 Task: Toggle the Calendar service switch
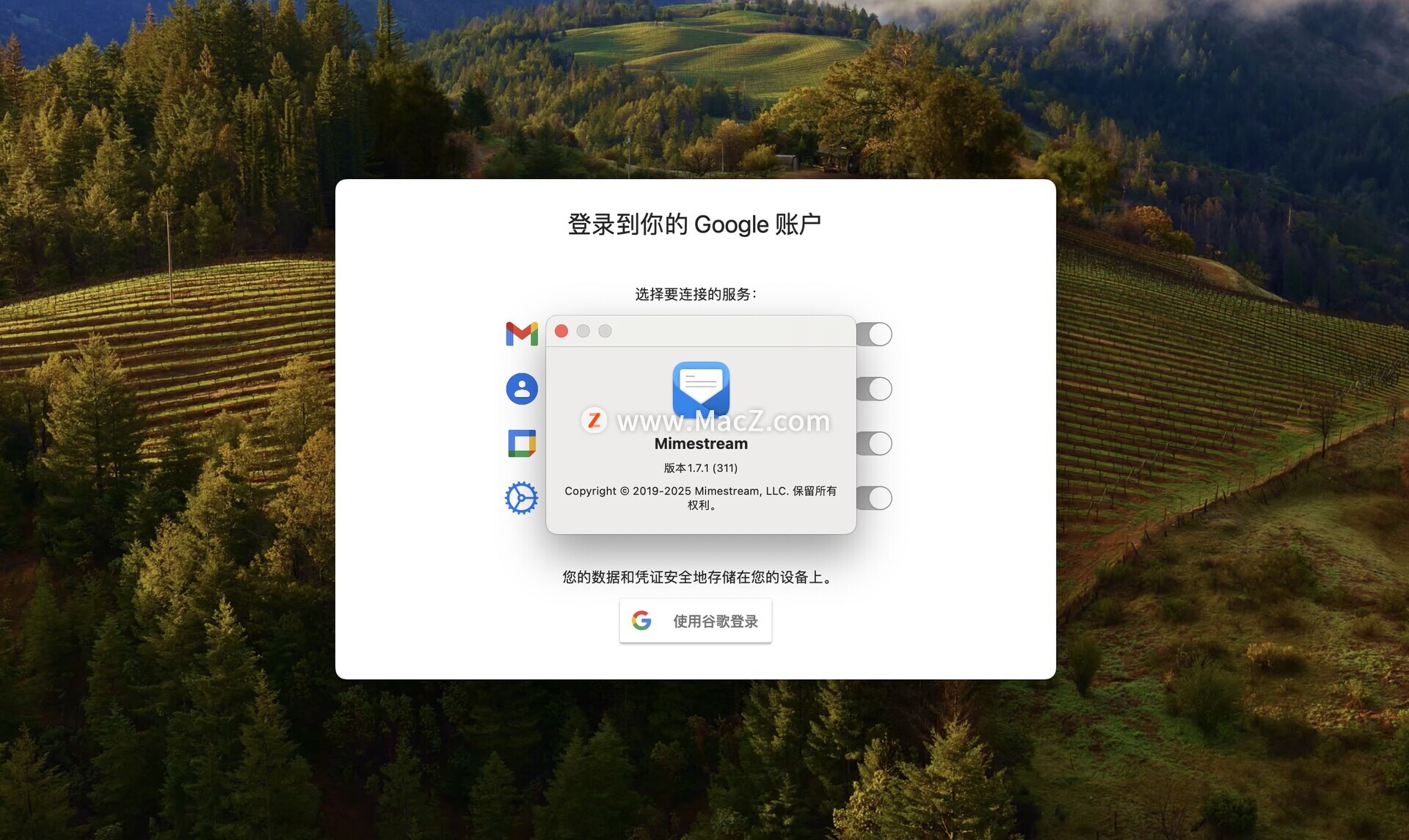tap(877, 444)
